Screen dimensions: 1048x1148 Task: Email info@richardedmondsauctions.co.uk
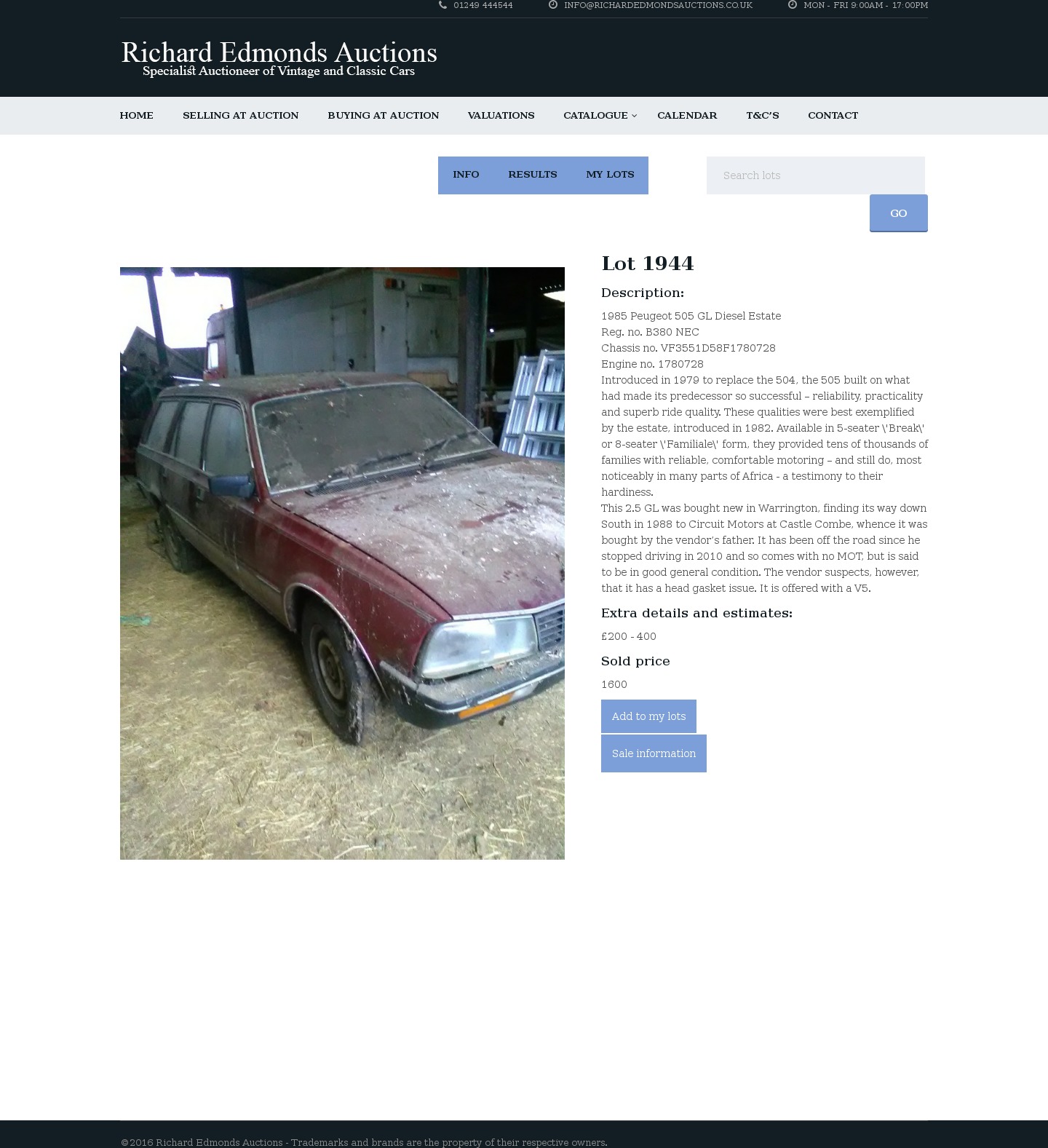(x=657, y=6)
